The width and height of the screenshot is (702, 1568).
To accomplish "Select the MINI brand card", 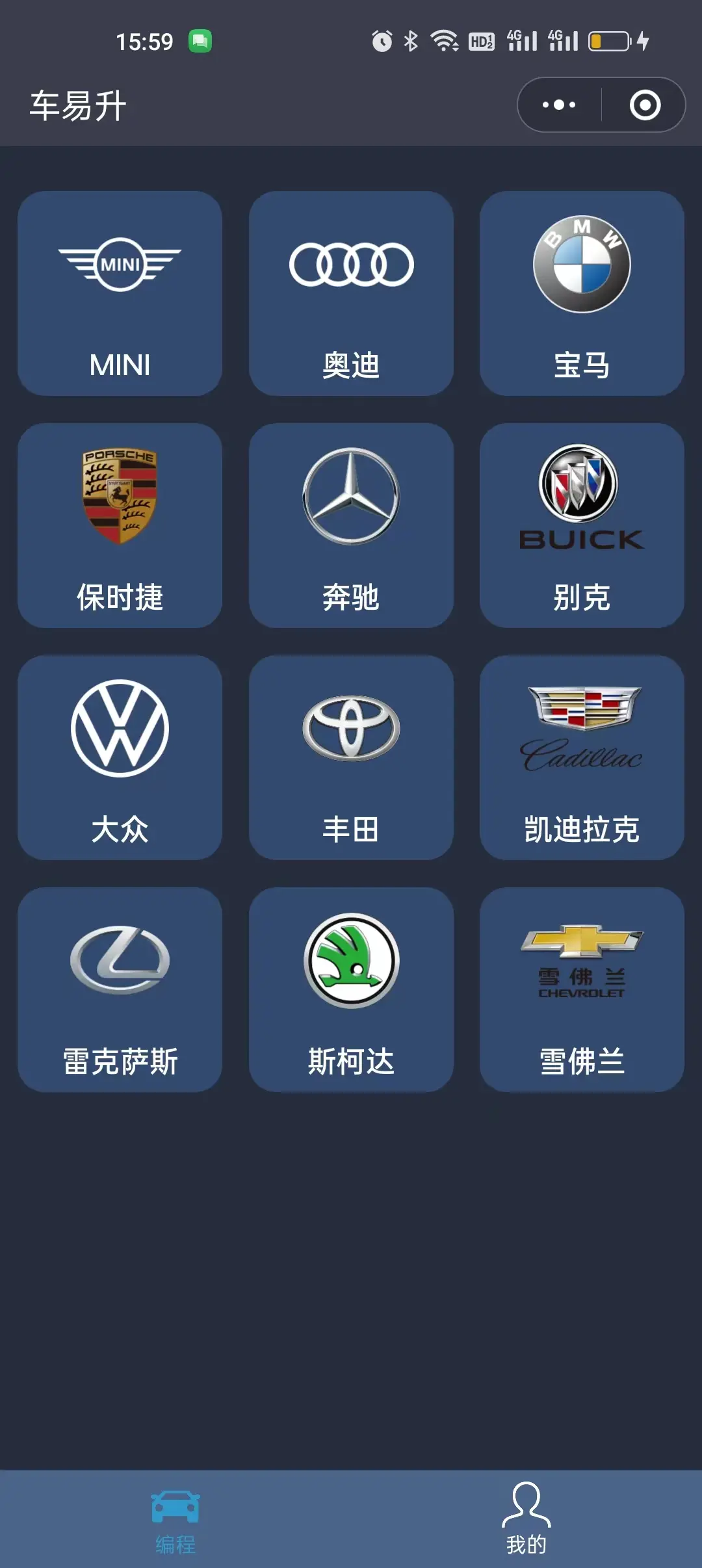I will (x=120, y=293).
